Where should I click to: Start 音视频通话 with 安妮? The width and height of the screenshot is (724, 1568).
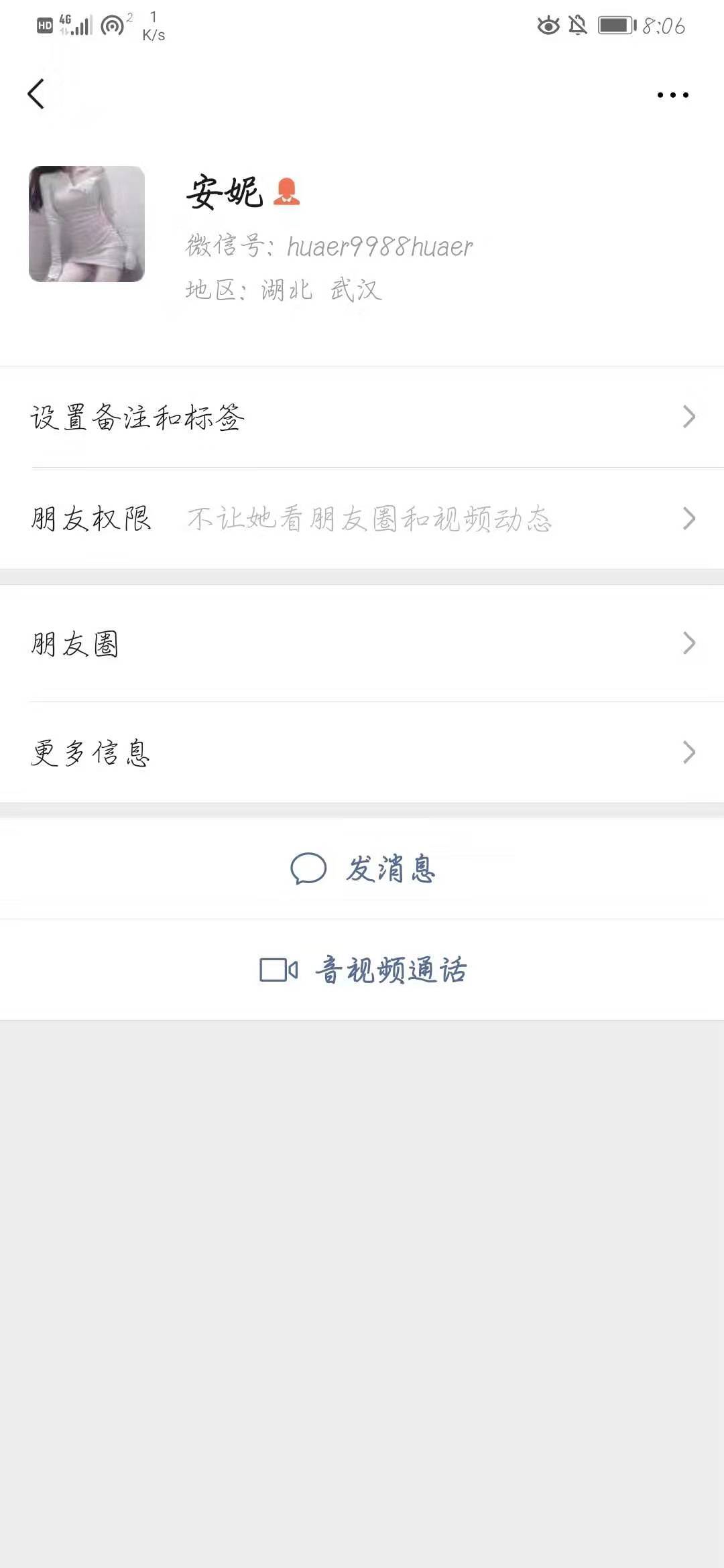(x=363, y=970)
